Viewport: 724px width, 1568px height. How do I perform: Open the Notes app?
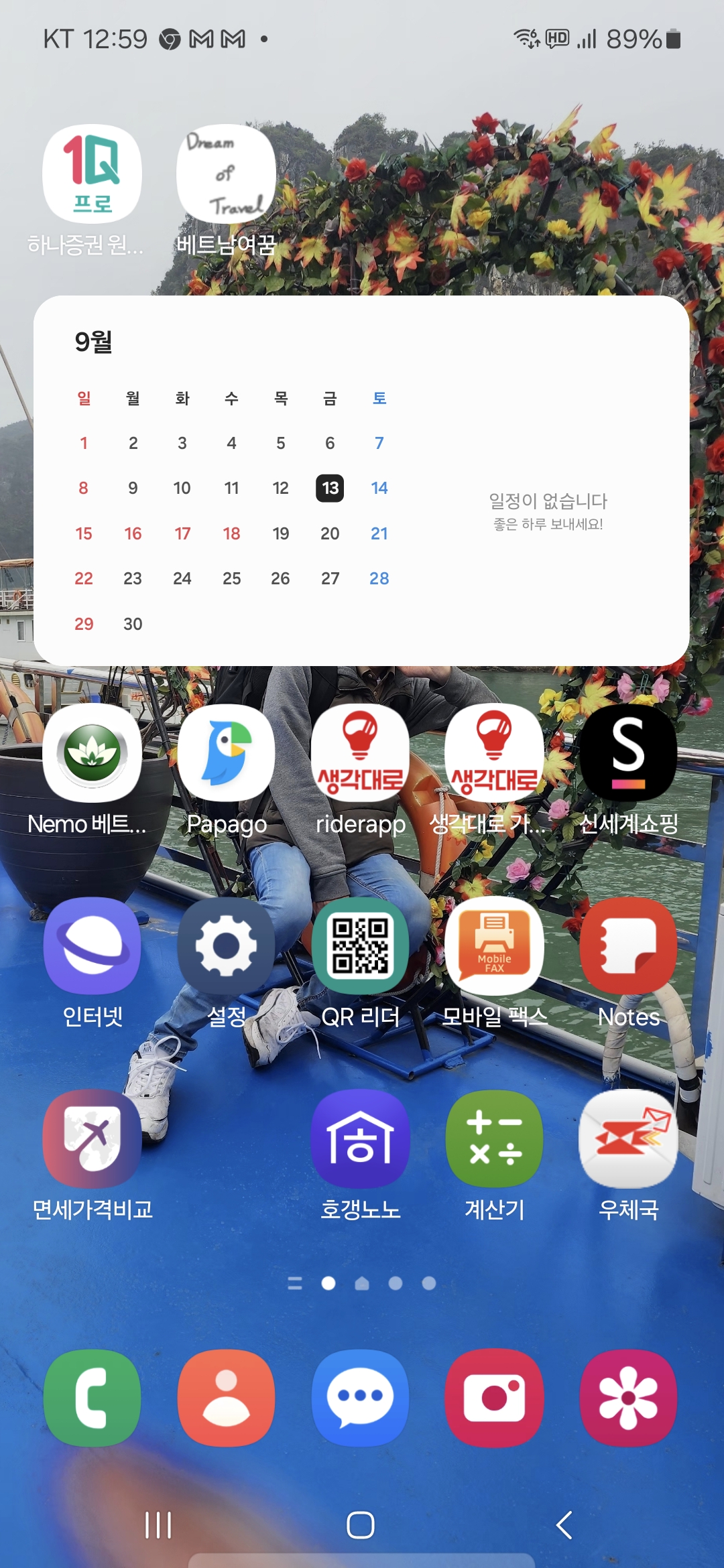[628, 945]
